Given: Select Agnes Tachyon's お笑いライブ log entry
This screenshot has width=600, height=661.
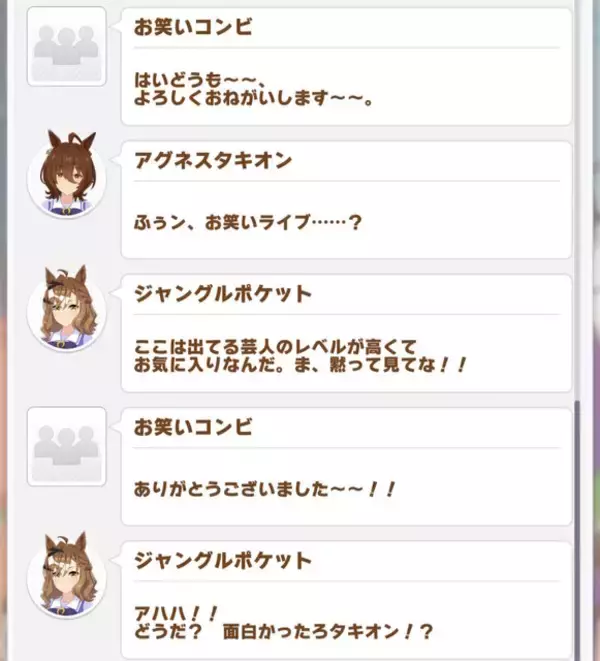Looking at the screenshot, I should tap(346, 199).
